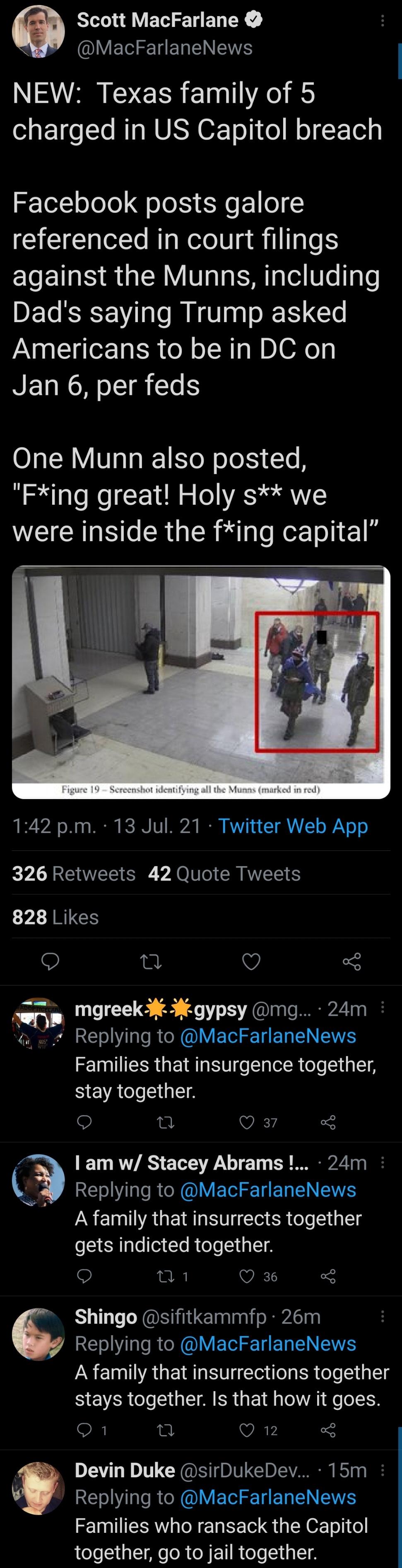Screen dimensions: 402x1568
Task: View the 42 Quote Tweets
Action: click(224, 873)
